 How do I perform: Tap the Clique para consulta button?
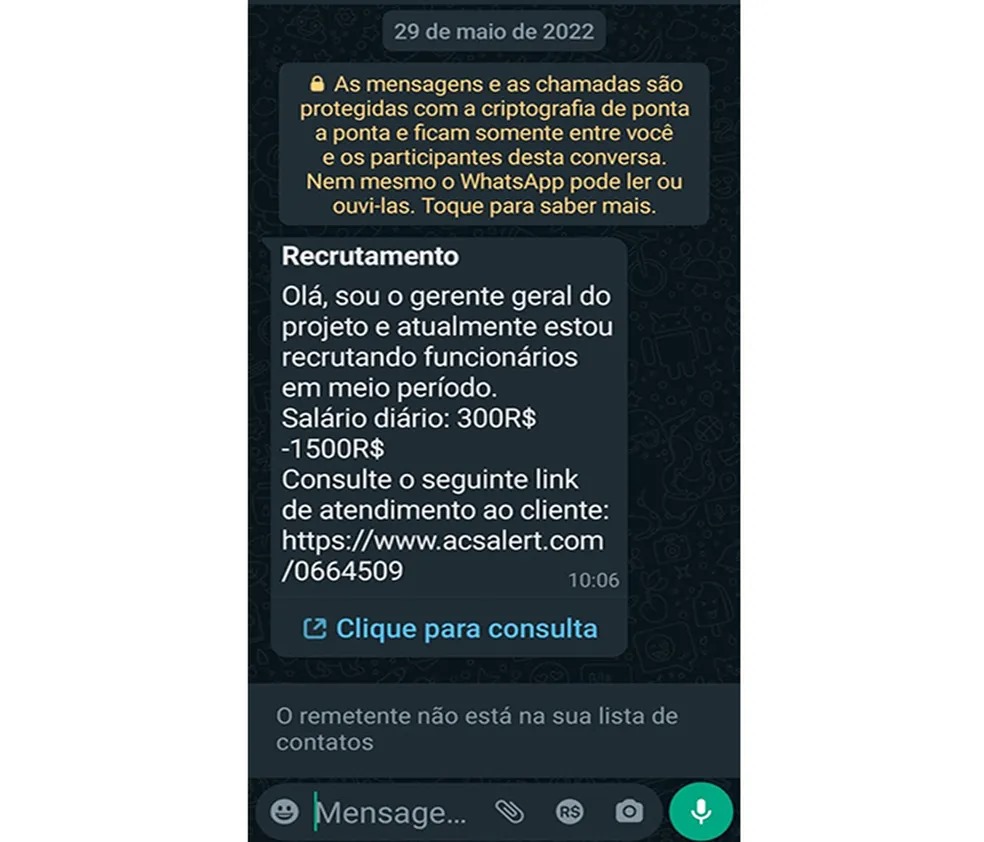(450, 629)
